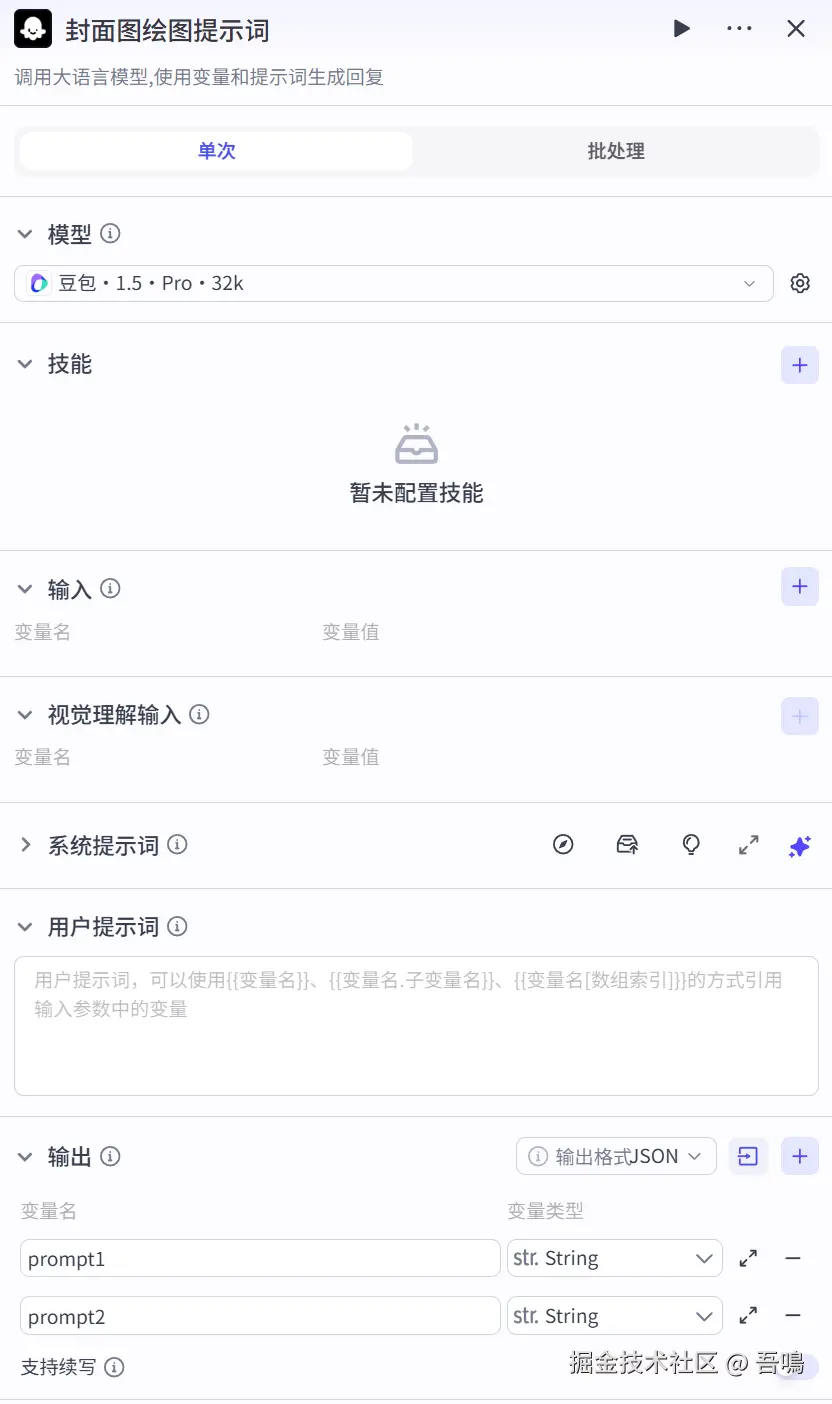Add an input variable in 输入 section
The height and width of the screenshot is (1404, 832).
(x=800, y=587)
